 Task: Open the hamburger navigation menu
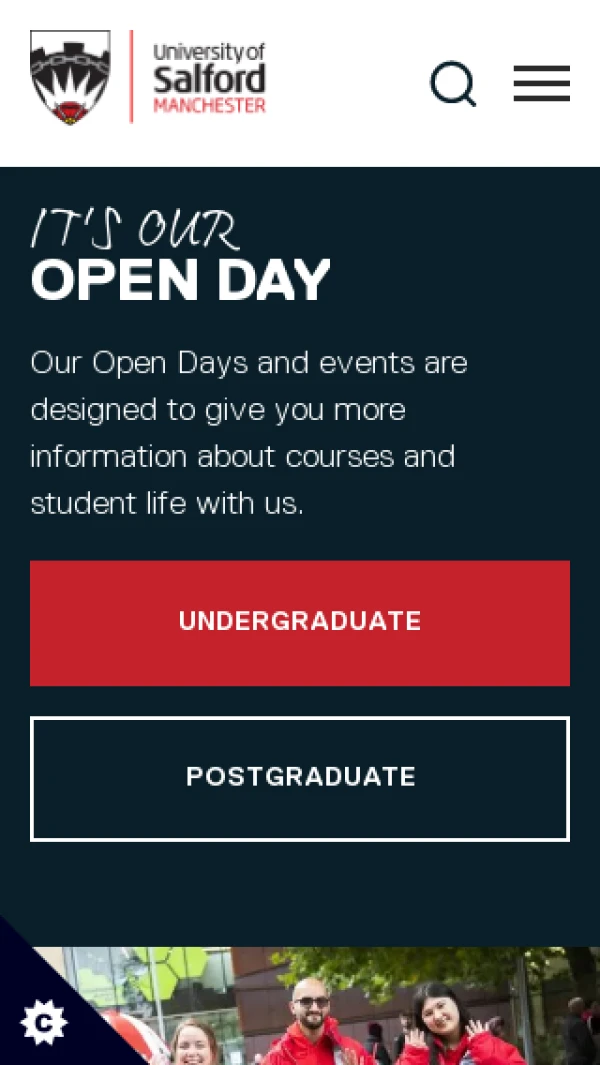point(541,83)
